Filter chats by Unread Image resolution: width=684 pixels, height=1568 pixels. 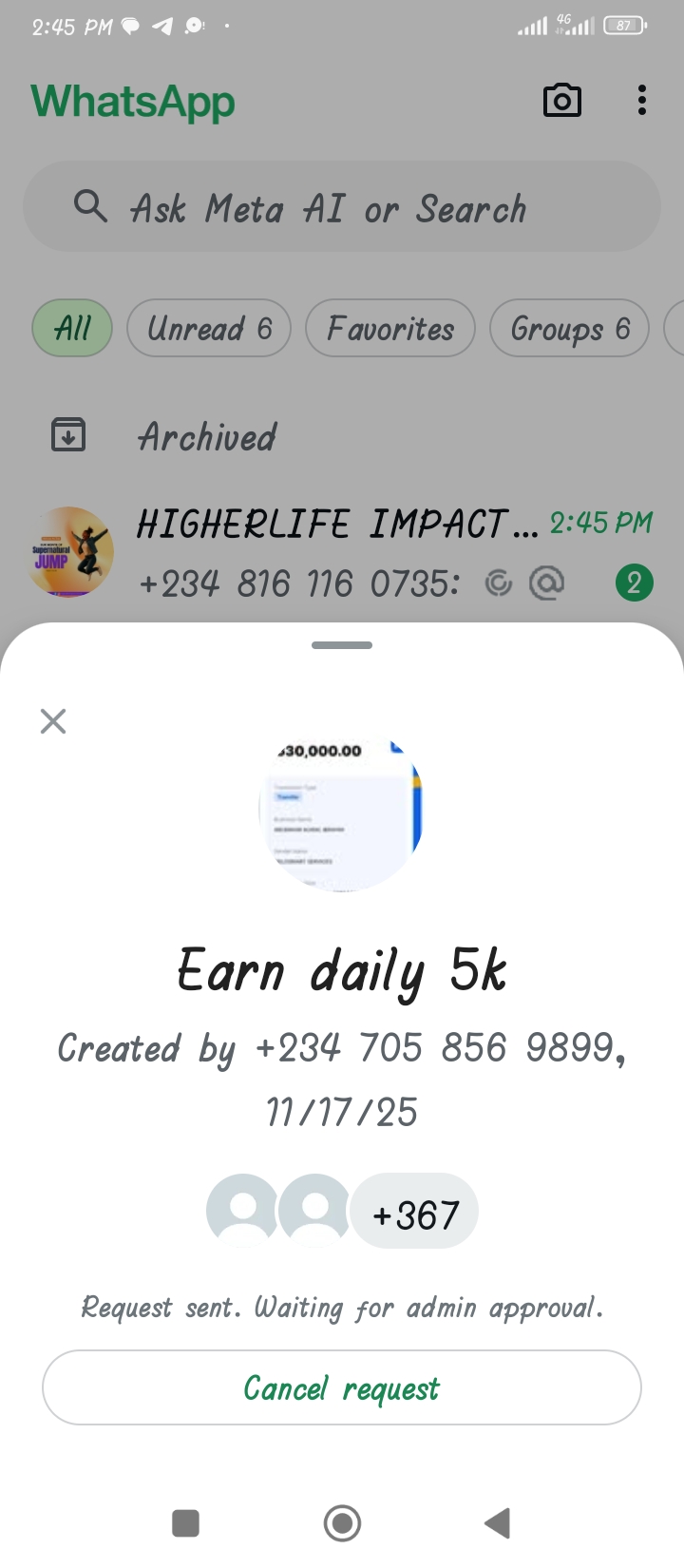coord(209,329)
